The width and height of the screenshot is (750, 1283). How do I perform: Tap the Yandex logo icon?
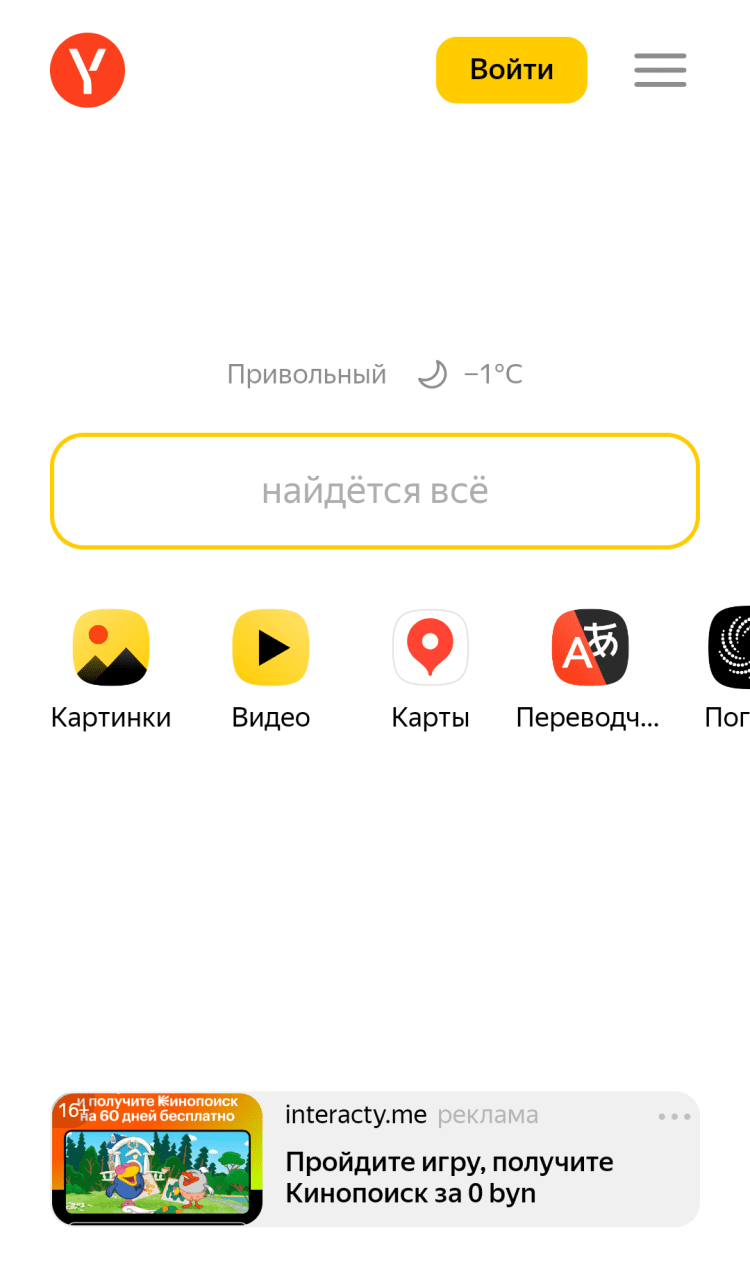coord(88,70)
